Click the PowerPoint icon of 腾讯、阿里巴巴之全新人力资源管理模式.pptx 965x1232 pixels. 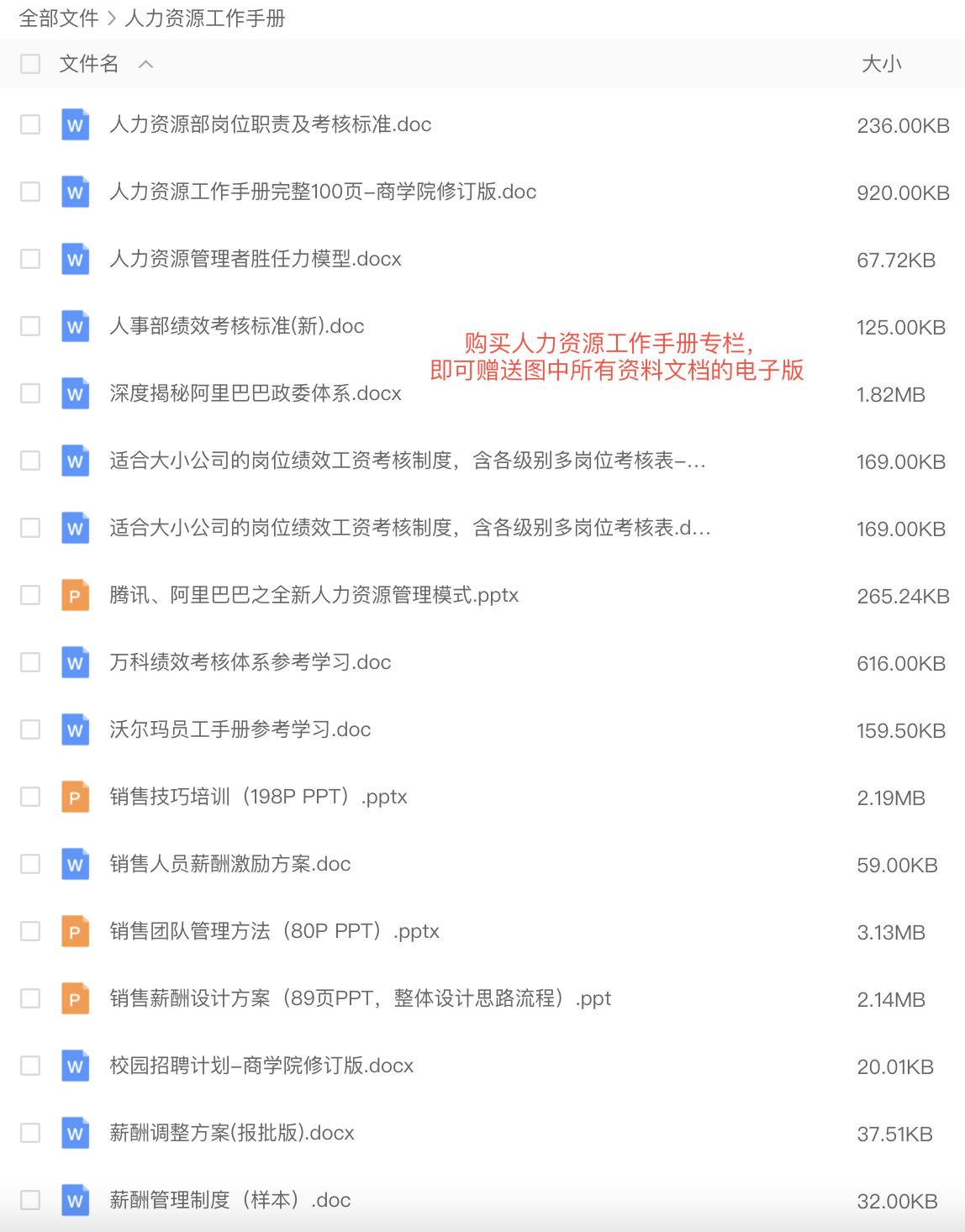click(75, 595)
